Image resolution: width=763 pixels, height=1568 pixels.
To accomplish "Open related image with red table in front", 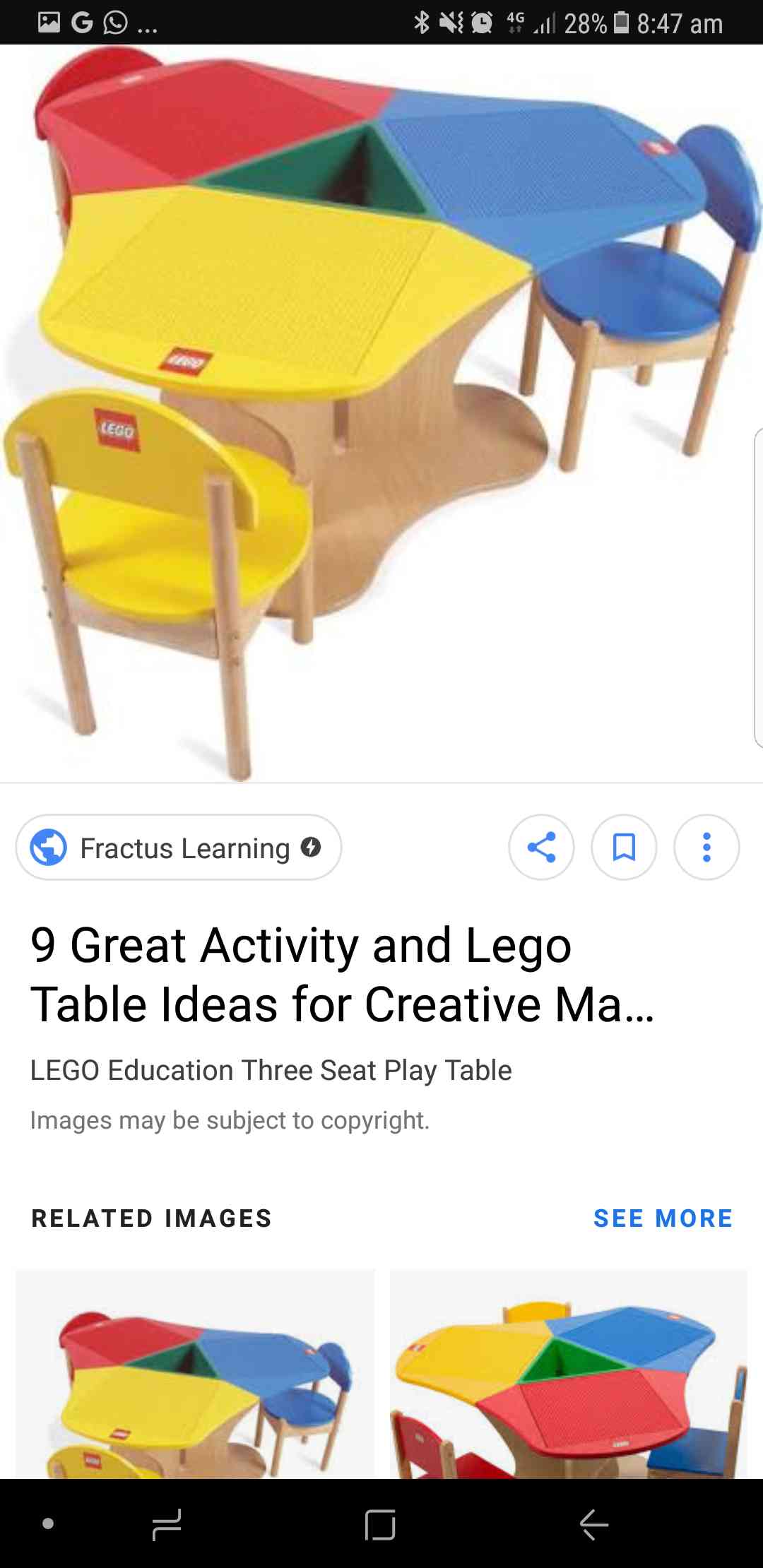I will pyautogui.click(x=569, y=1374).
